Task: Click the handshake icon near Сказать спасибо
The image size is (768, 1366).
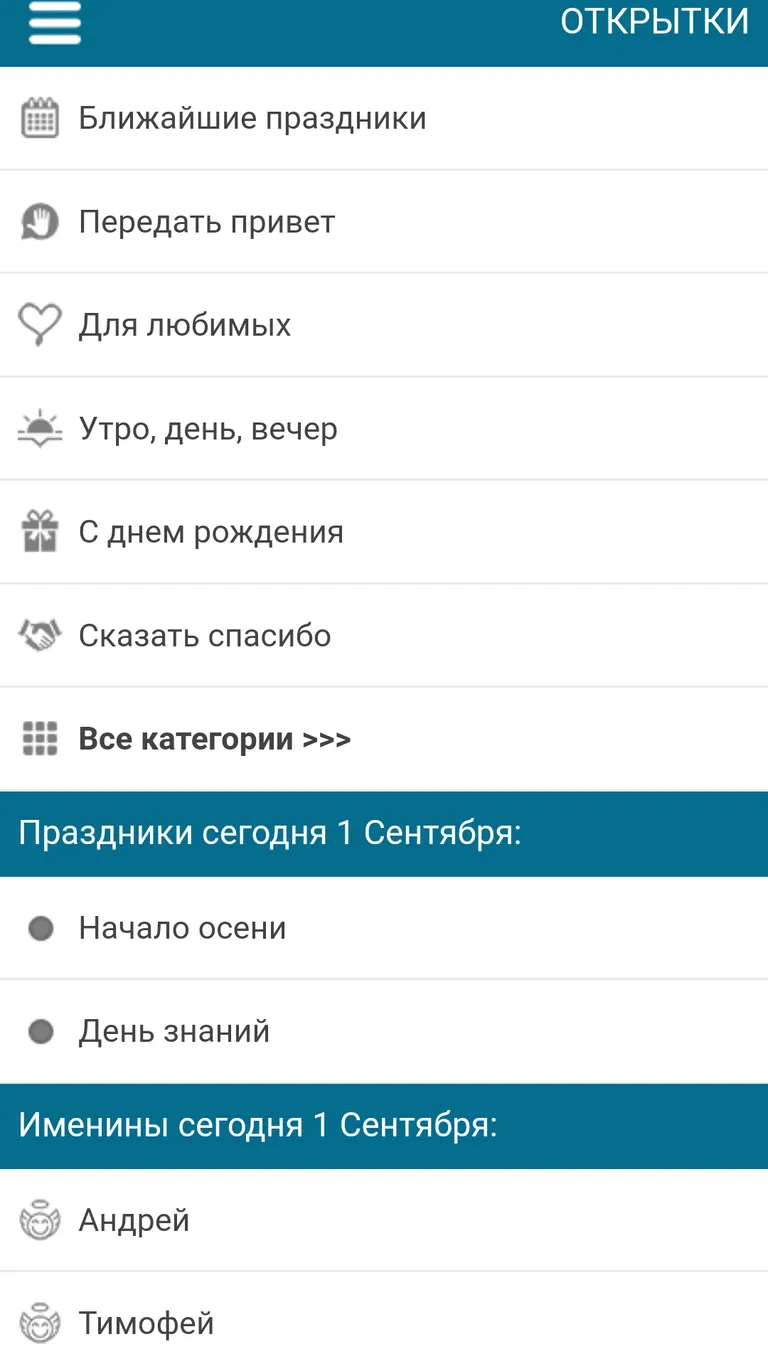Action: [x=40, y=634]
